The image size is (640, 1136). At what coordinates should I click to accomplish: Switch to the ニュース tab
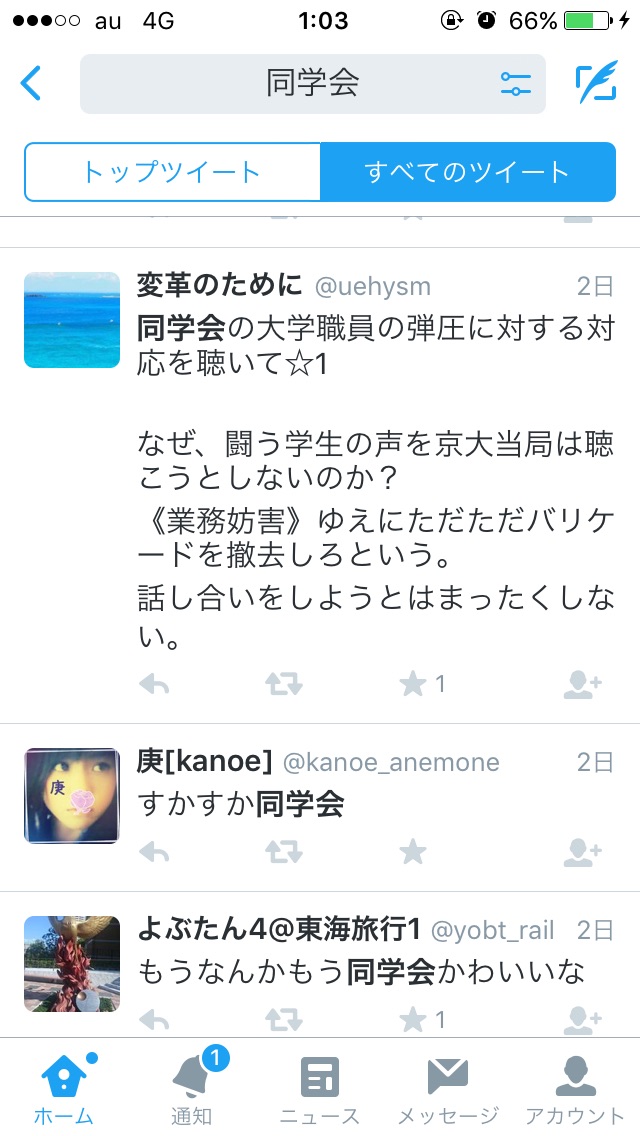point(320,1088)
